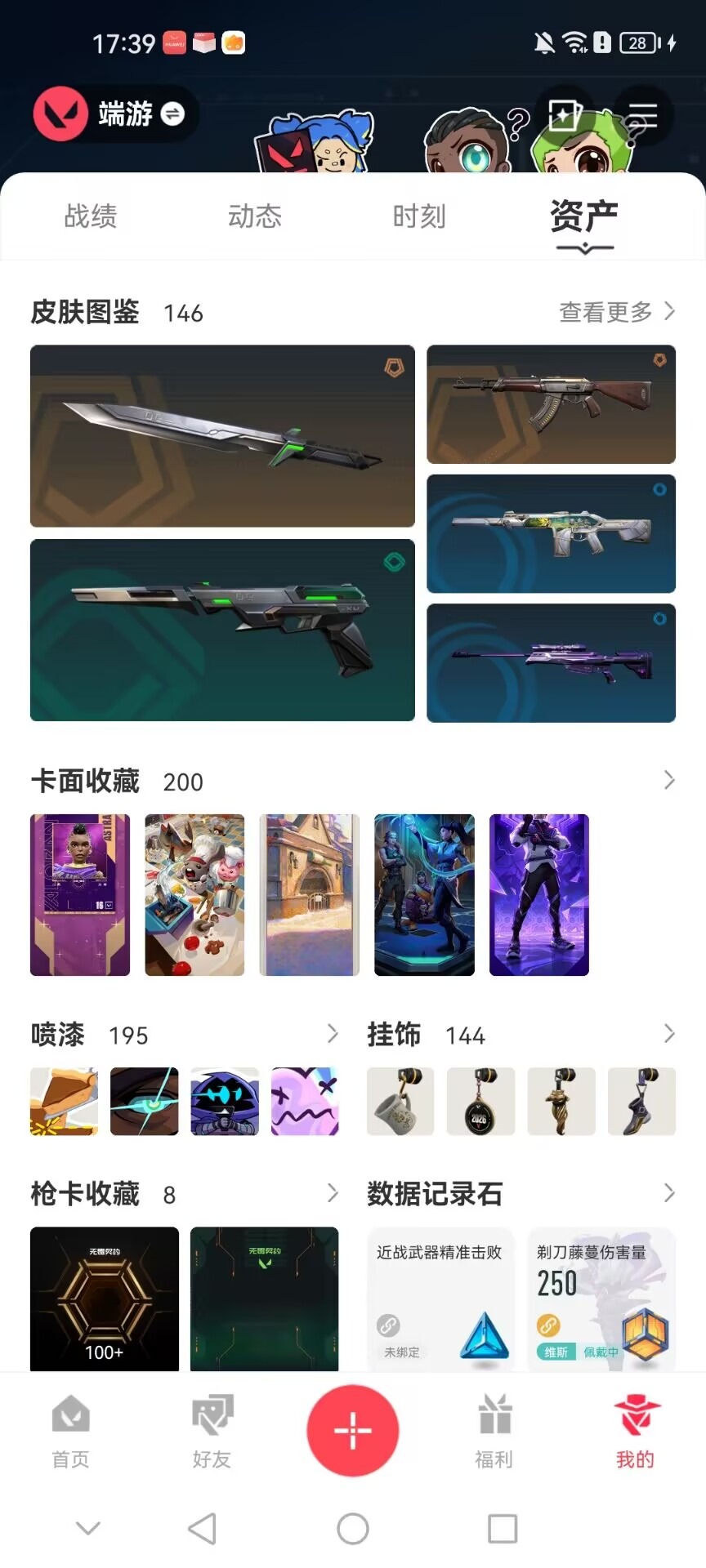Image resolution: width=706 pixels, height=1568 pixels.
Task: Expand the 卡面收藏 section arrow
Action: [x=669, y=781]
